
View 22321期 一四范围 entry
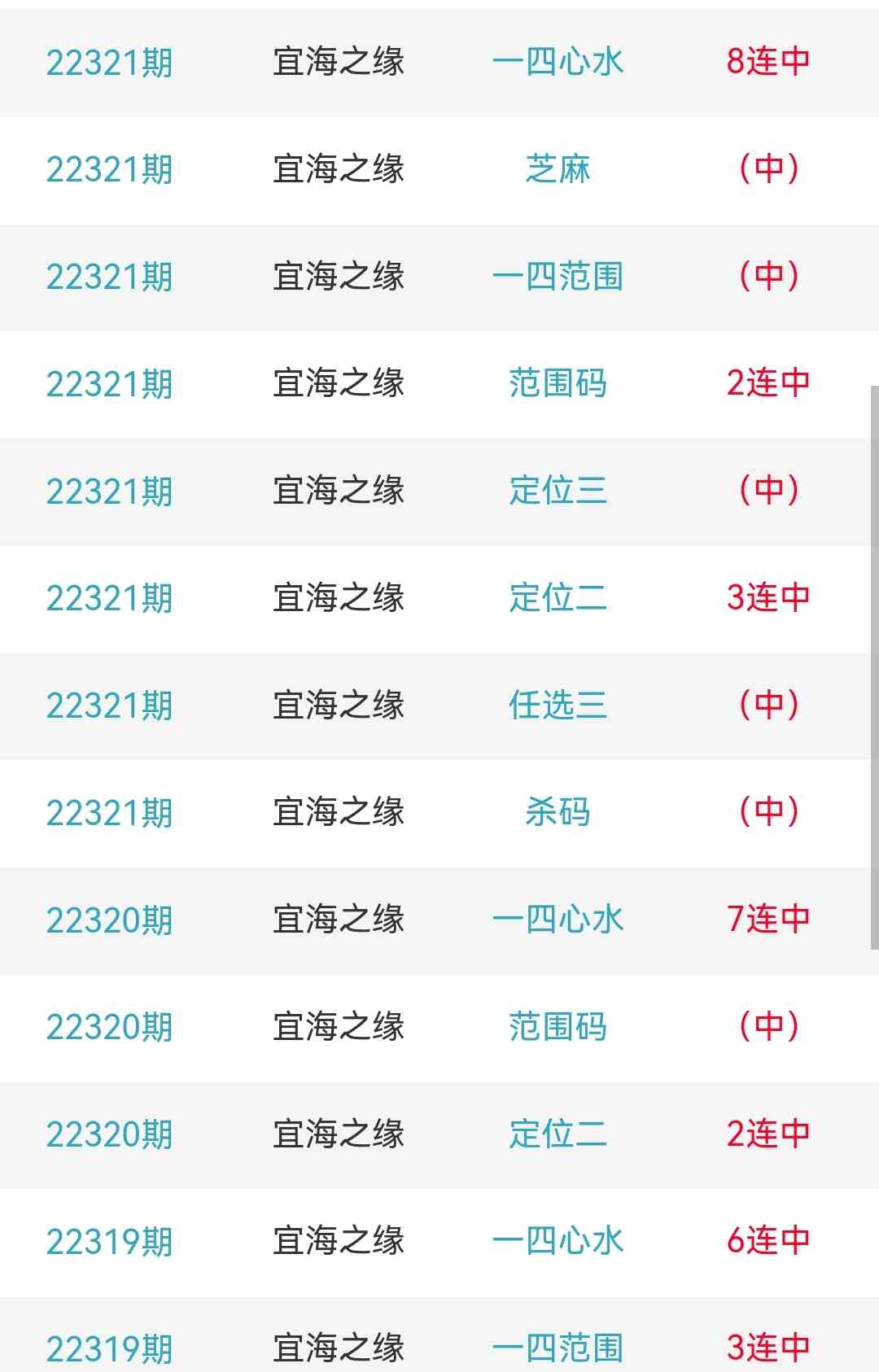(x=558, y=277)
